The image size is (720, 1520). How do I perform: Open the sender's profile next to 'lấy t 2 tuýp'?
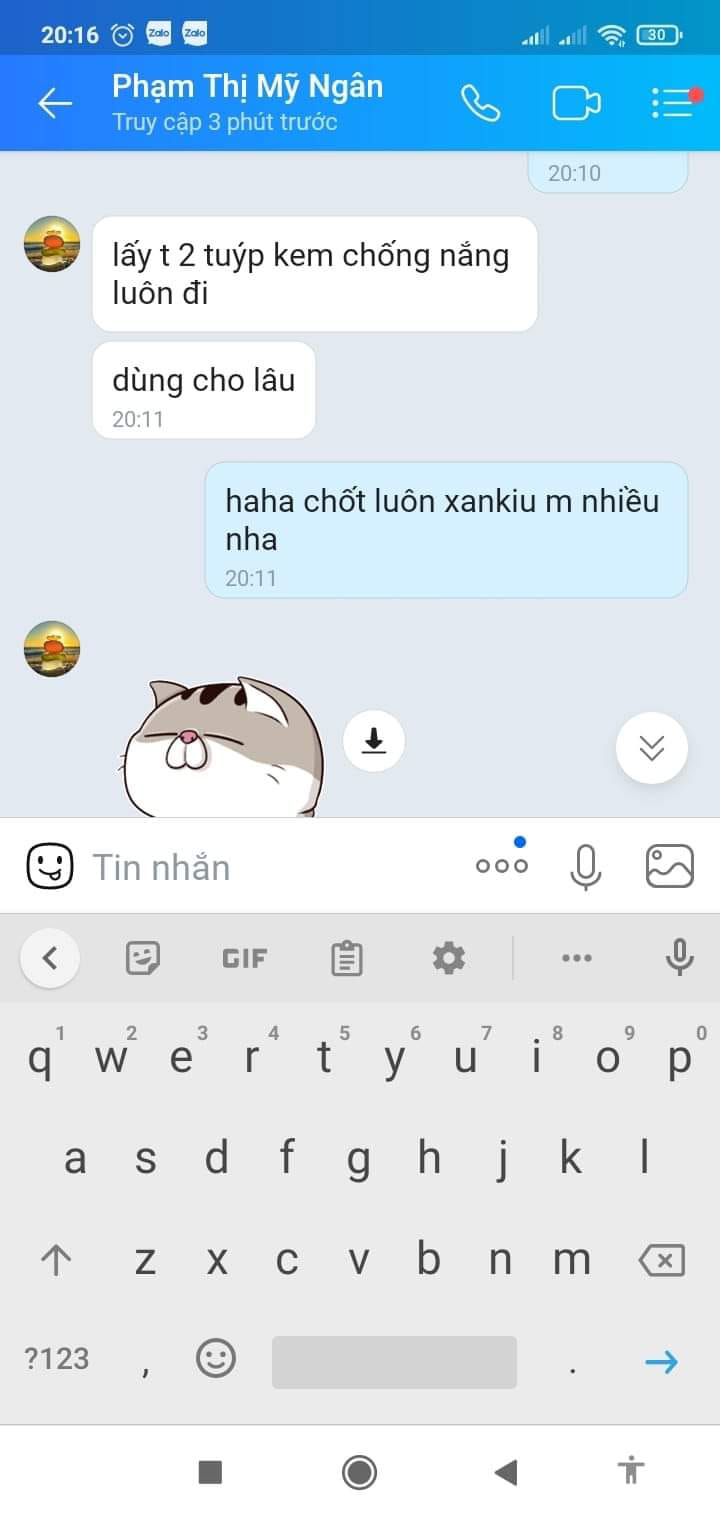pos(52,244)
